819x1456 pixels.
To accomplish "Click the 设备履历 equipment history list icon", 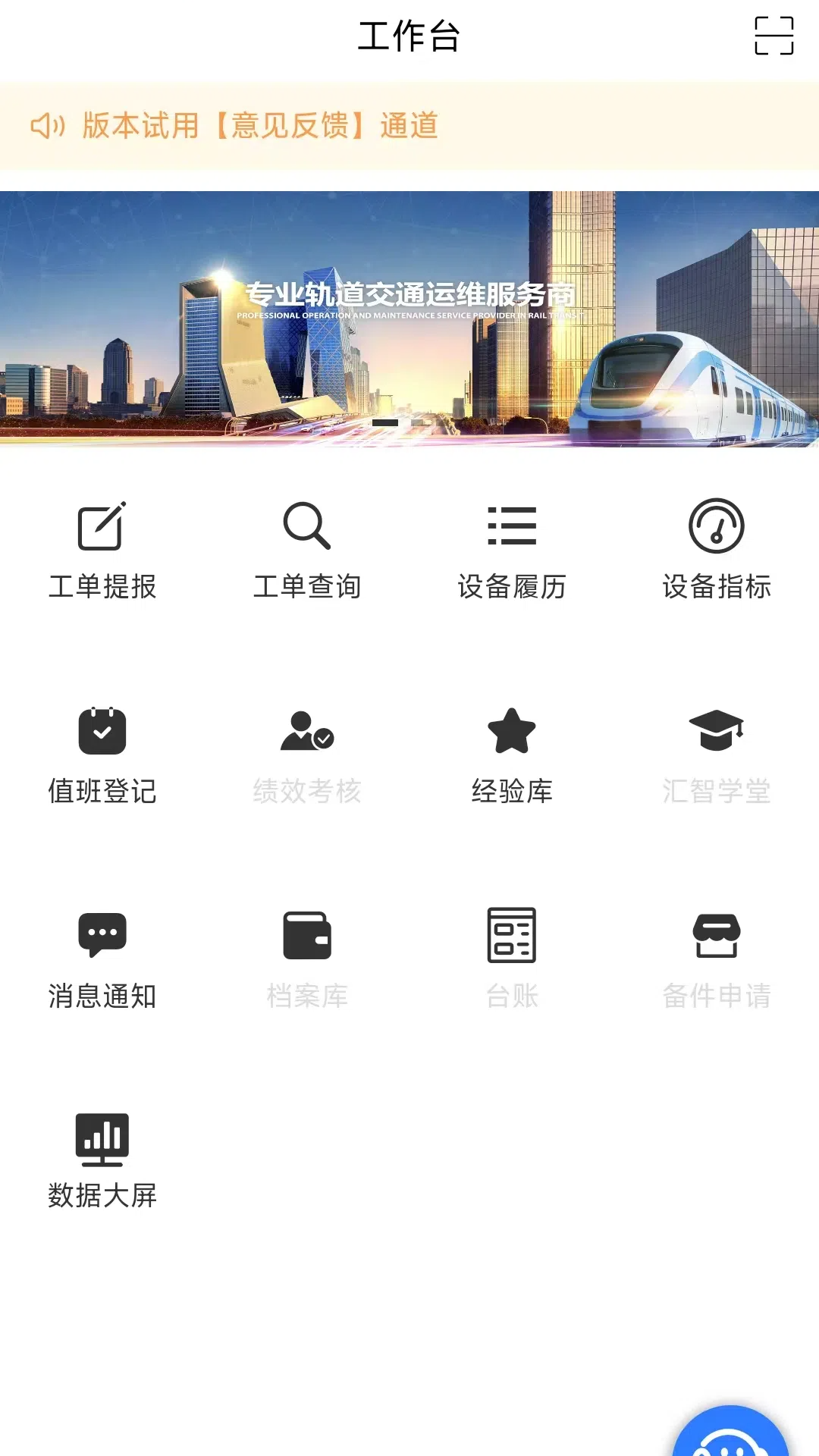I will pyautogui.click(x=513, y=525).
